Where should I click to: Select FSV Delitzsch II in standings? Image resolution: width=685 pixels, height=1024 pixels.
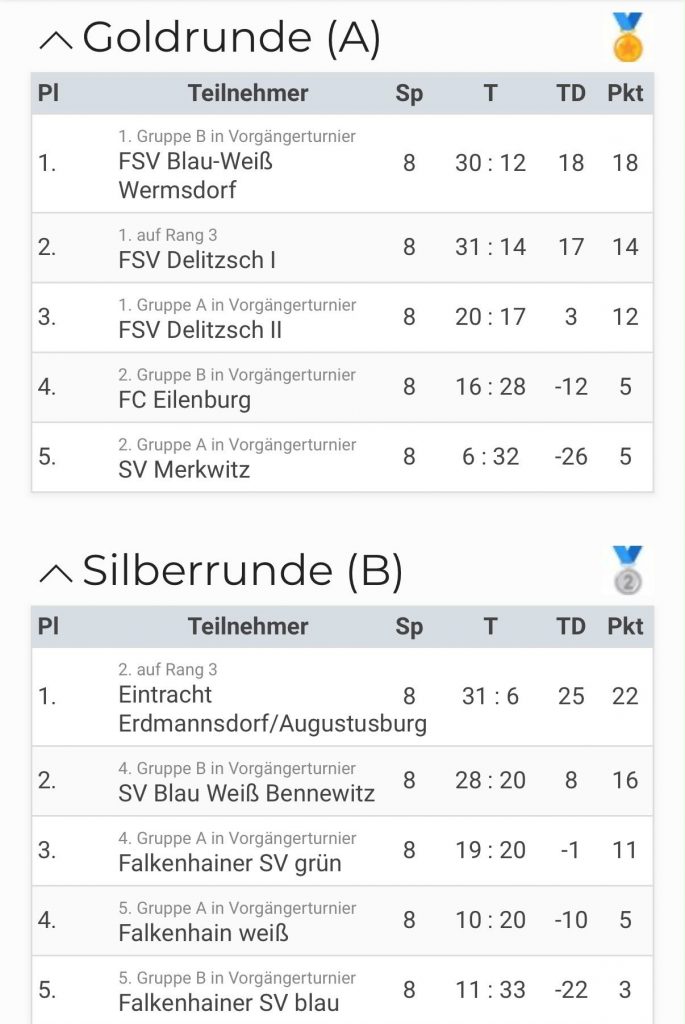342,317
